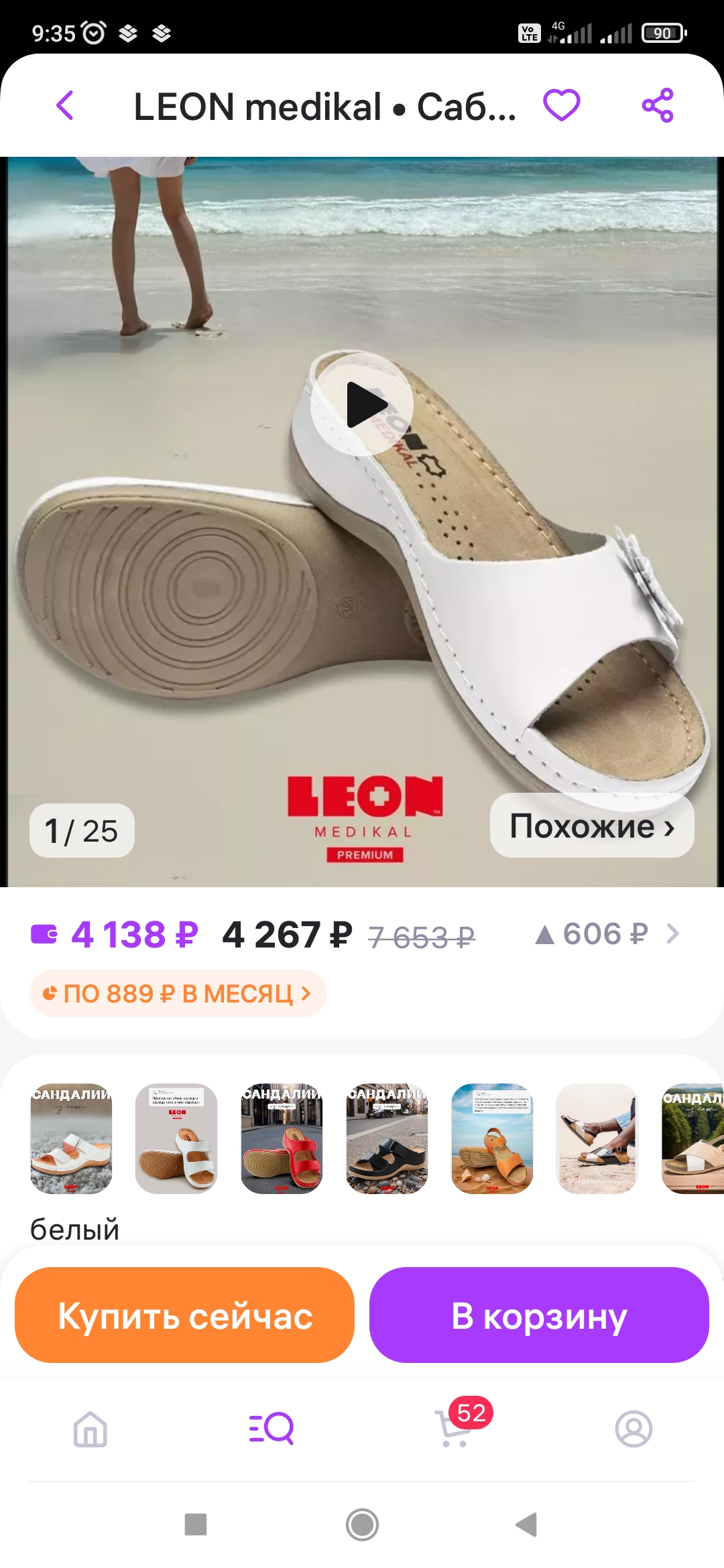Choose the white sandal with brown sole
724x1568 pixels.
click(176, 1138)
